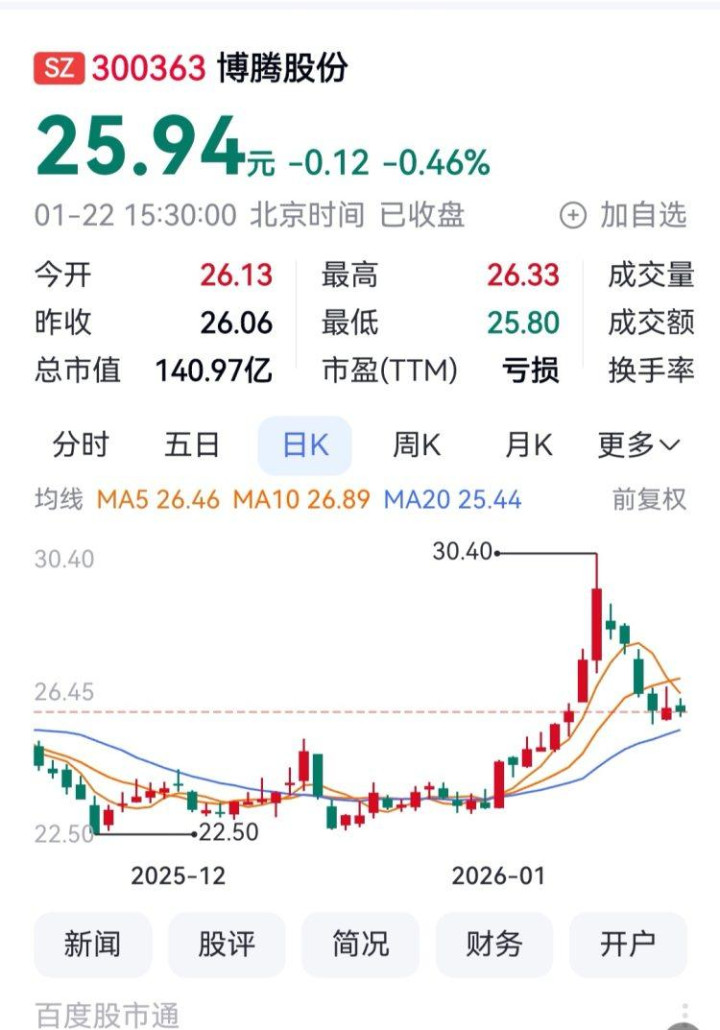
Task: Expand the 更多 chart options
Action: point(639,445)
